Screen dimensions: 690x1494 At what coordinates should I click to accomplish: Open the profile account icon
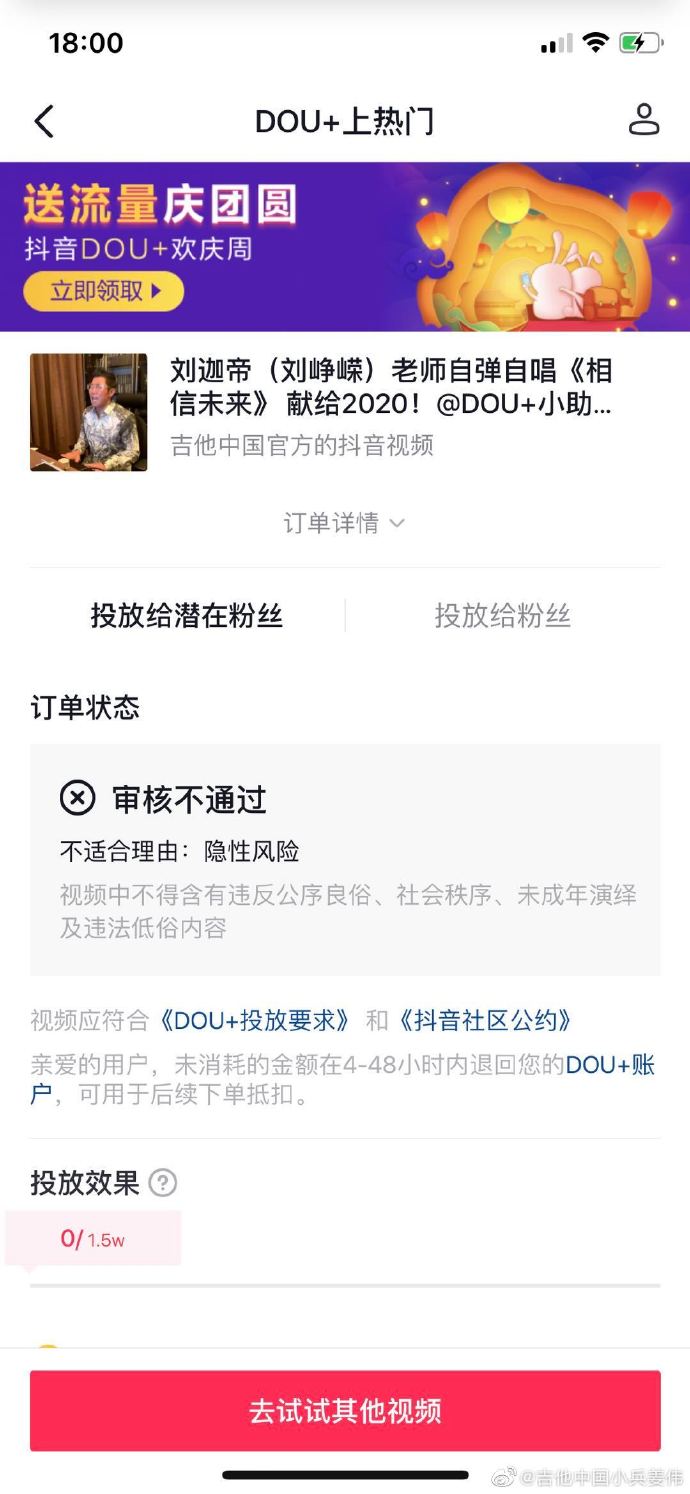[x=643, y=119]
